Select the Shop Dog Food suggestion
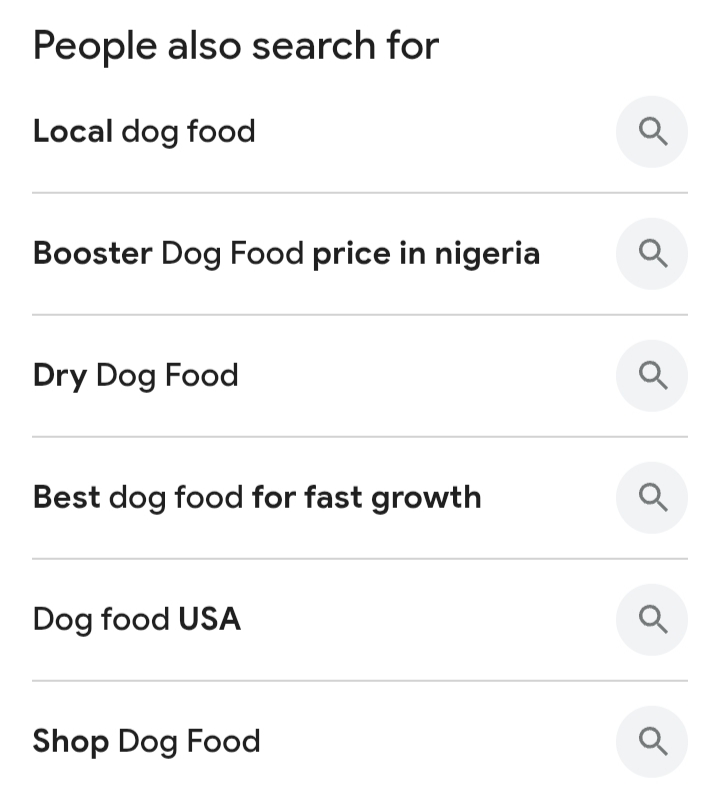Viewport: 720px width, 798px height. pos(146,741)
